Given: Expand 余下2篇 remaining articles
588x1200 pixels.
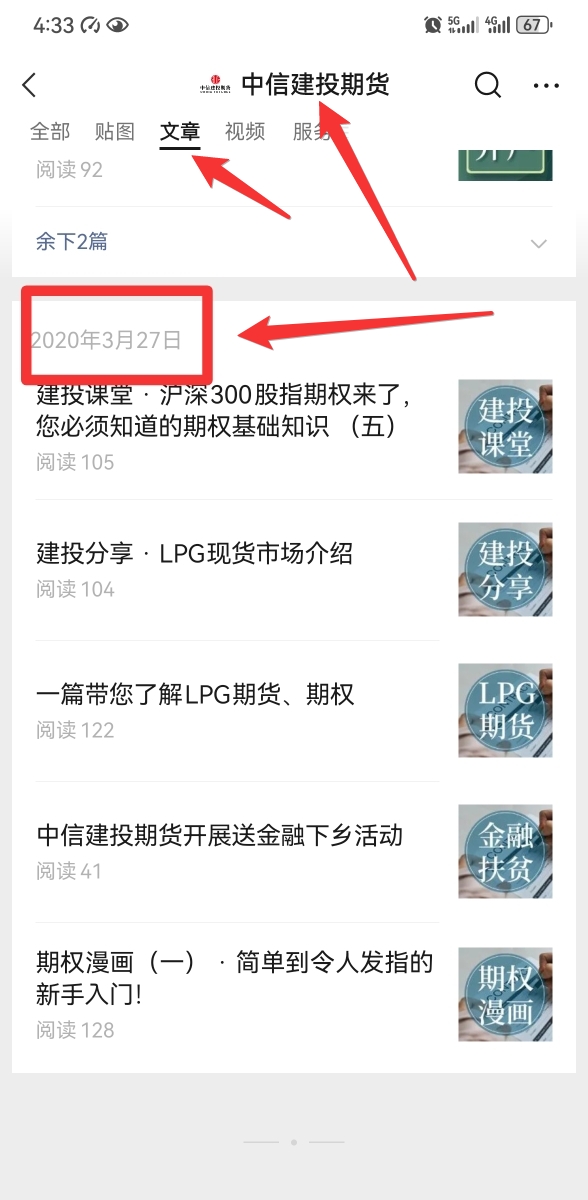Looking at the screenshot, I should (294, 242).
